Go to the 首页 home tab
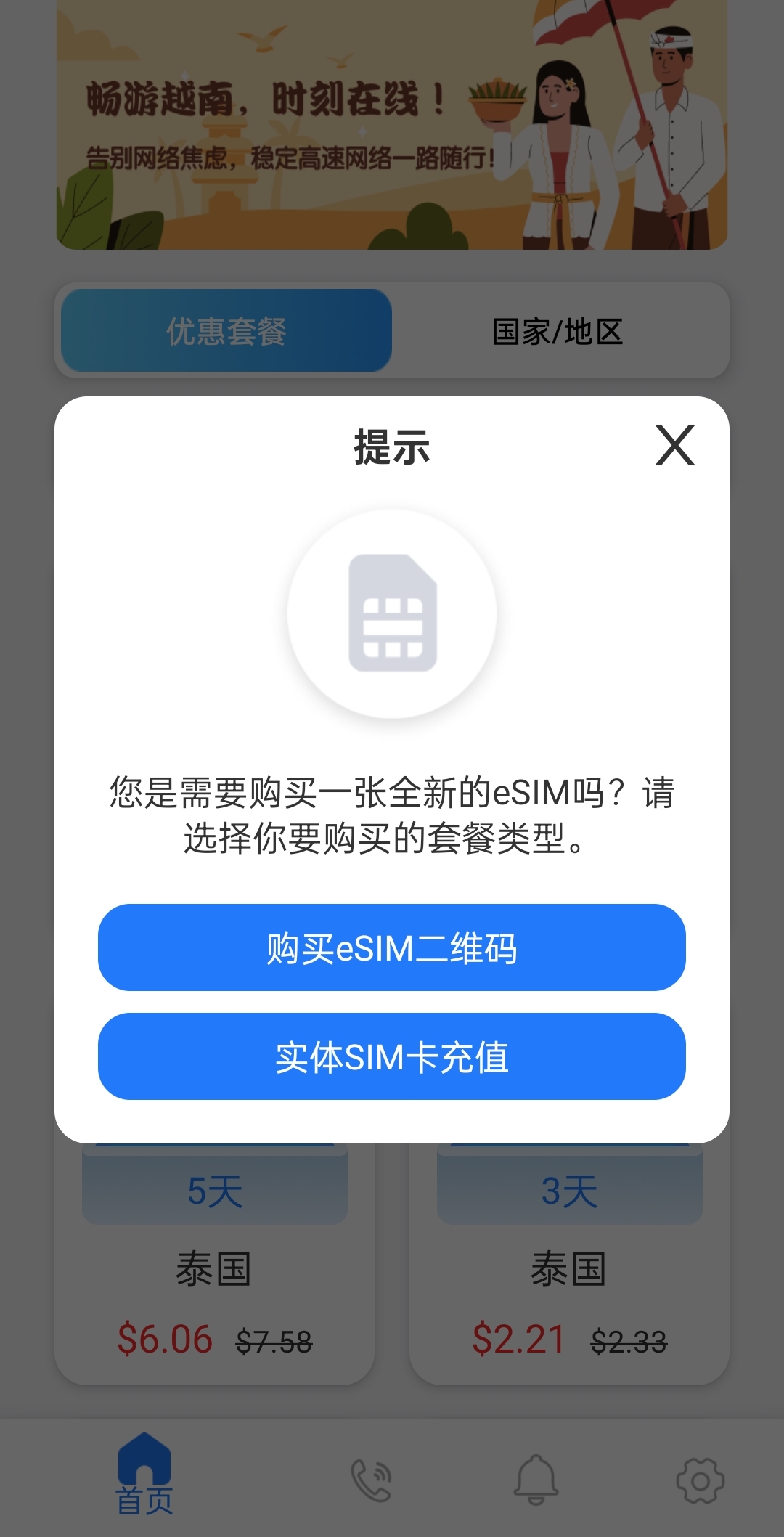 [144, 1474]
